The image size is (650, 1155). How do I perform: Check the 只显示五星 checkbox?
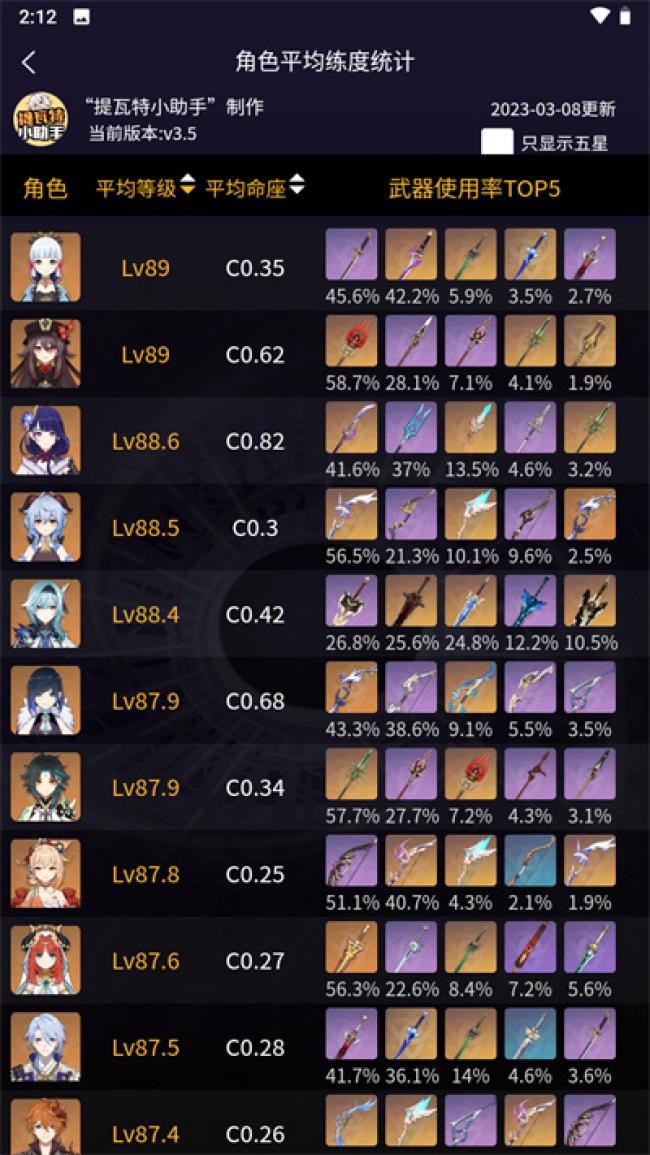tap(497, 141)
